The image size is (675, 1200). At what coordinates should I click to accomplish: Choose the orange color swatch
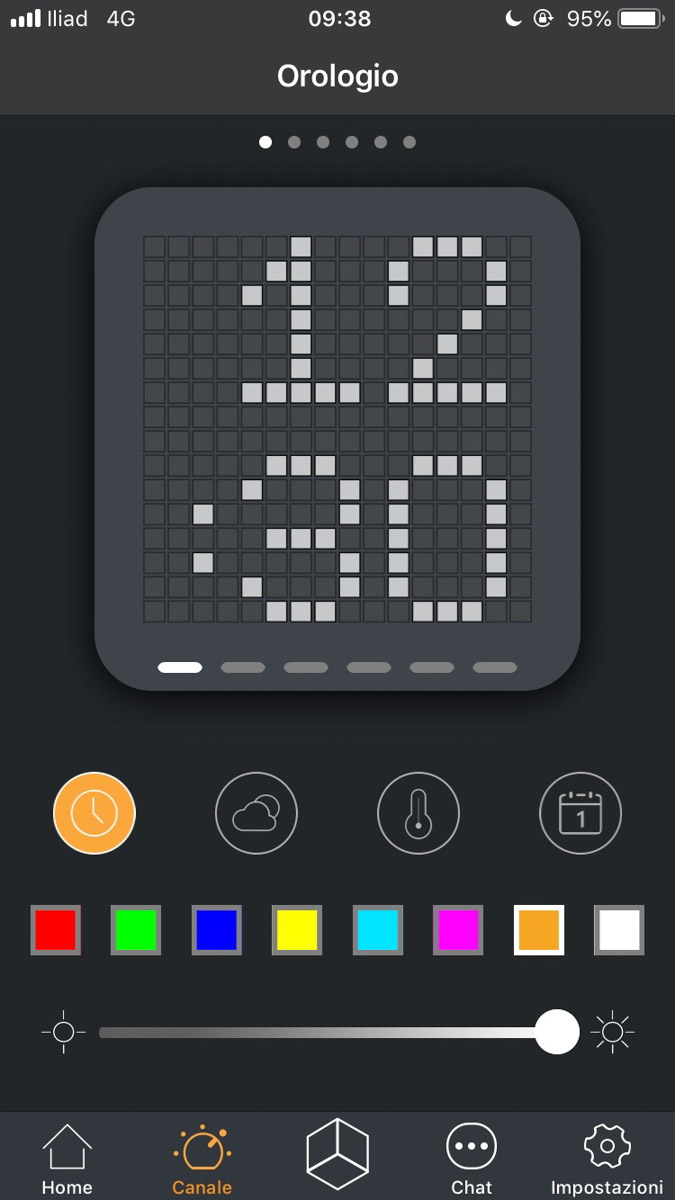point(539,930)
